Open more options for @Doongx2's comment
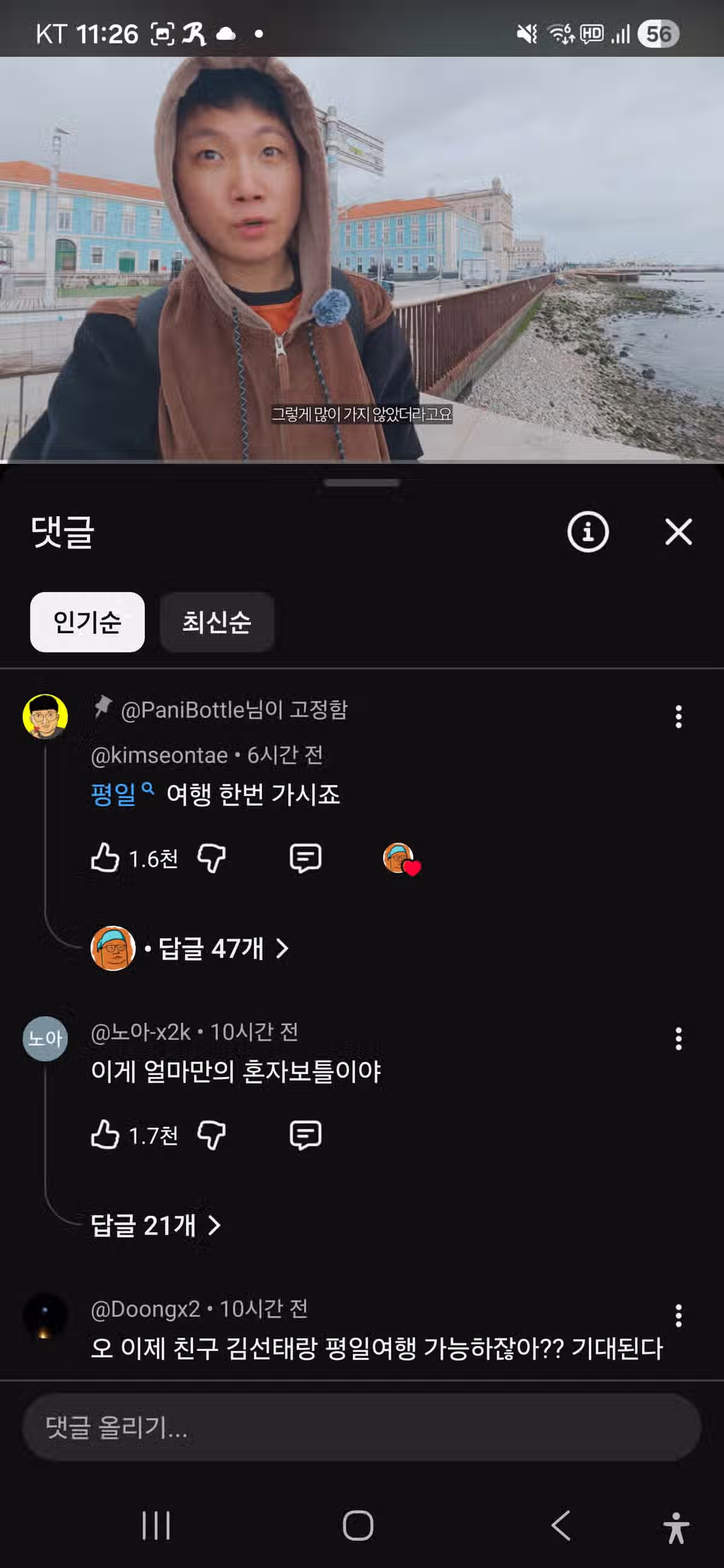The image size is (724, 1568). point(678,1315)
